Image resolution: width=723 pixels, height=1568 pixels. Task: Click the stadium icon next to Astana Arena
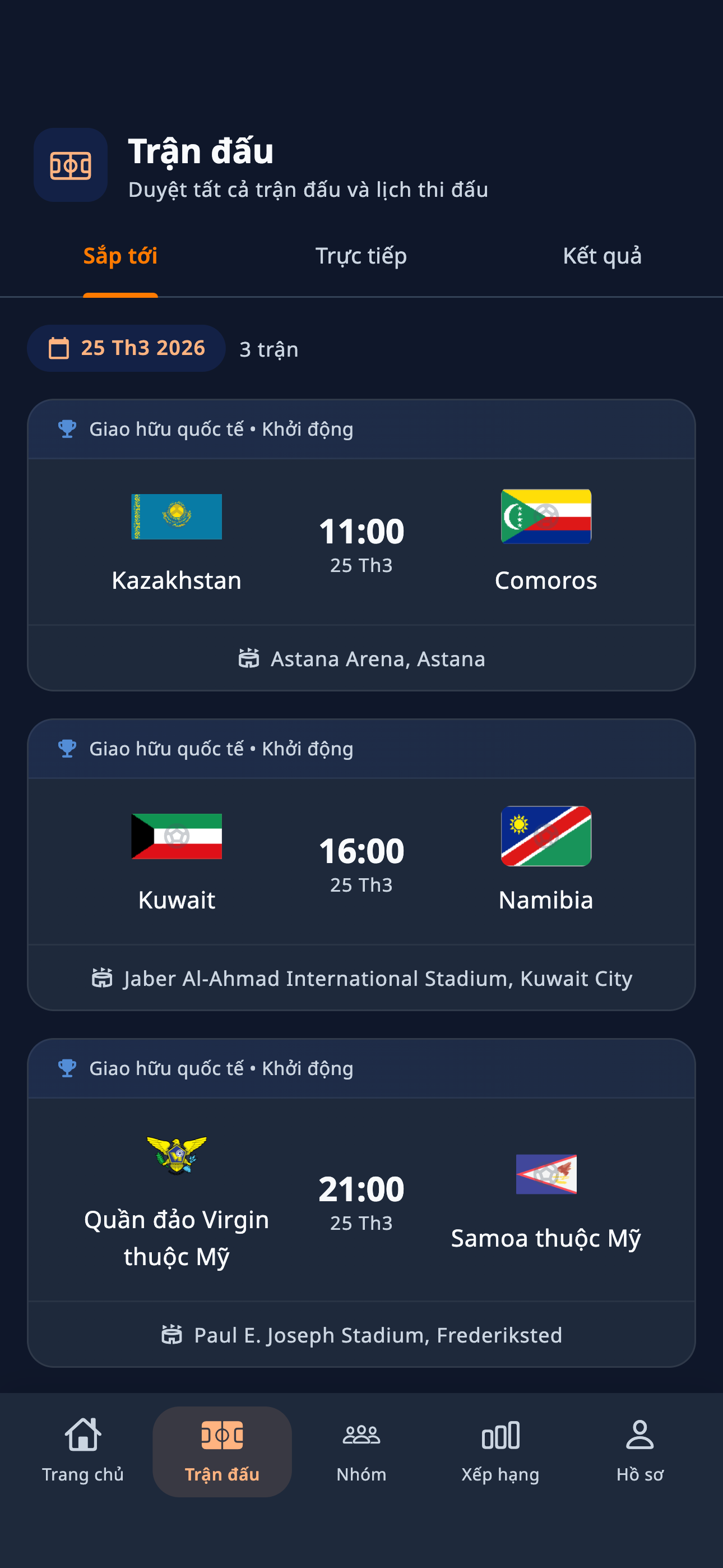[x=249, y=658]
